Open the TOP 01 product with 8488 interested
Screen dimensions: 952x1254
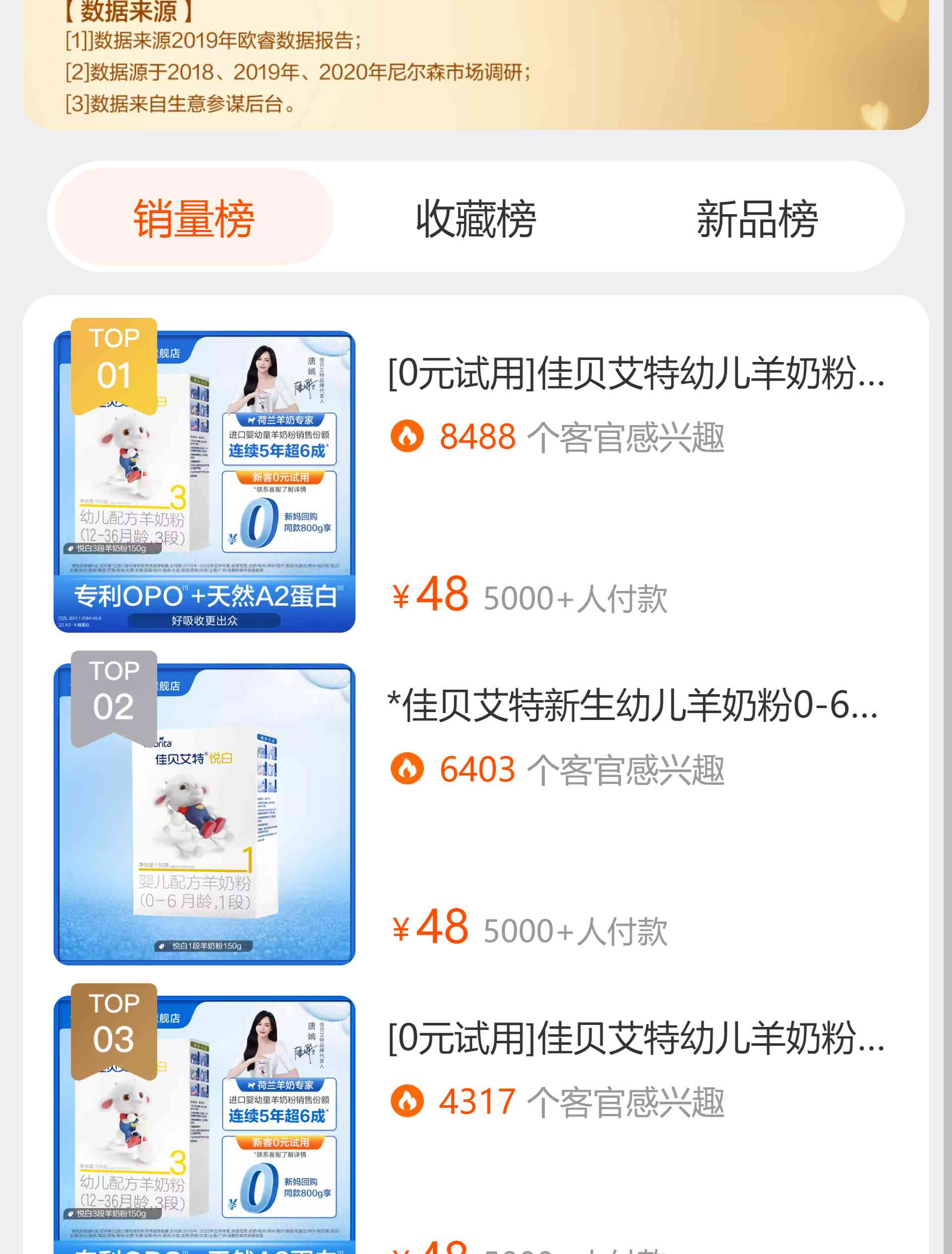[635, 373]
